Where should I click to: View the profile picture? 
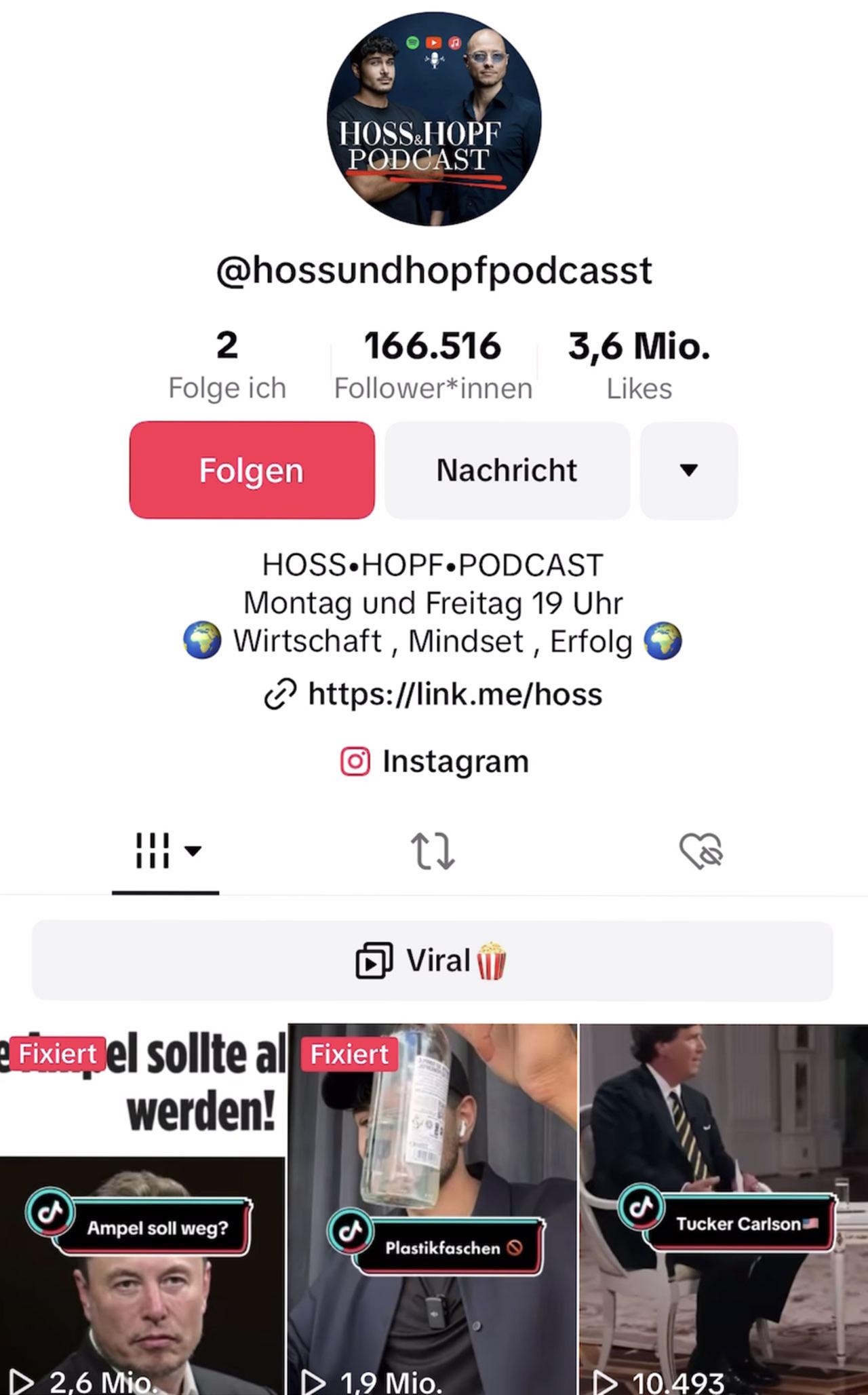434,119
